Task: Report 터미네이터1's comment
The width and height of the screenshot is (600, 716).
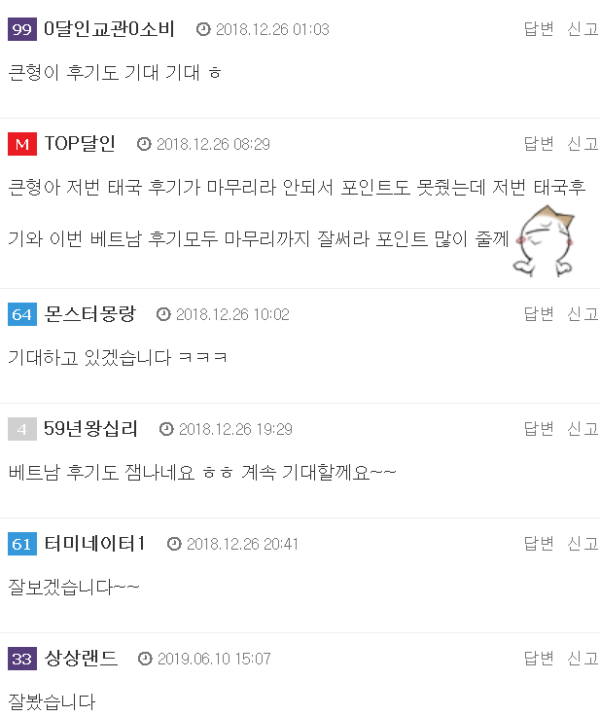Action: tap(583, 544)
